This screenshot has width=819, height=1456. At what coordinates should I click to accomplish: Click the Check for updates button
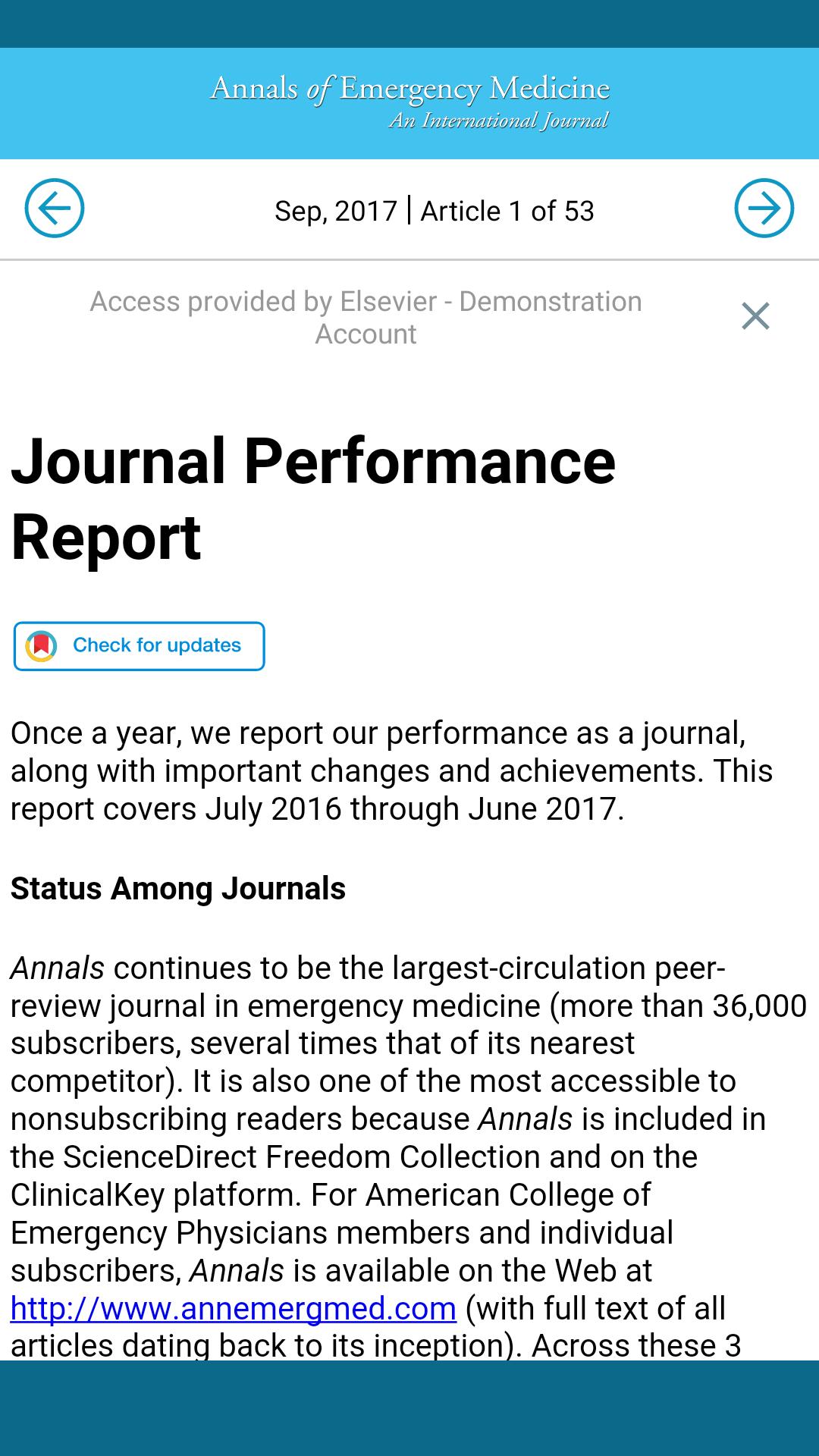[139, 645]
